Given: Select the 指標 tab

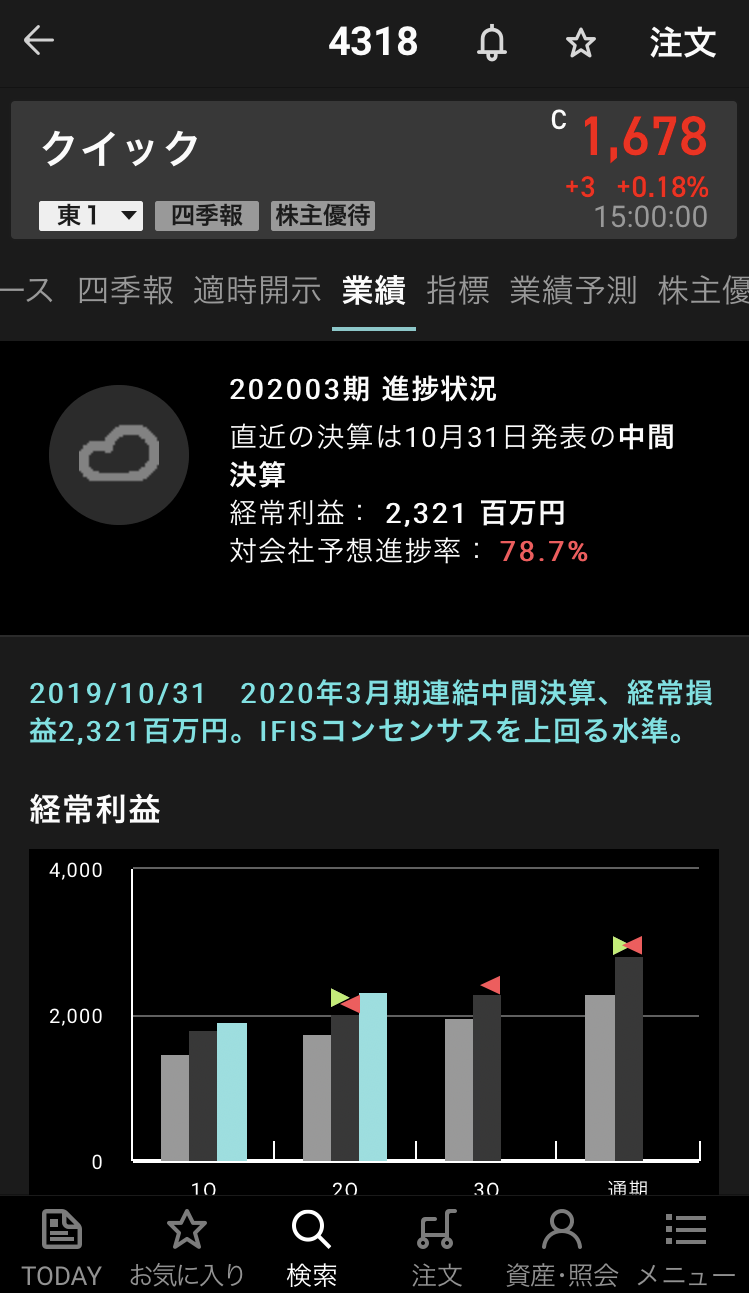Looking at the screenshot, I should click(458, 290).
